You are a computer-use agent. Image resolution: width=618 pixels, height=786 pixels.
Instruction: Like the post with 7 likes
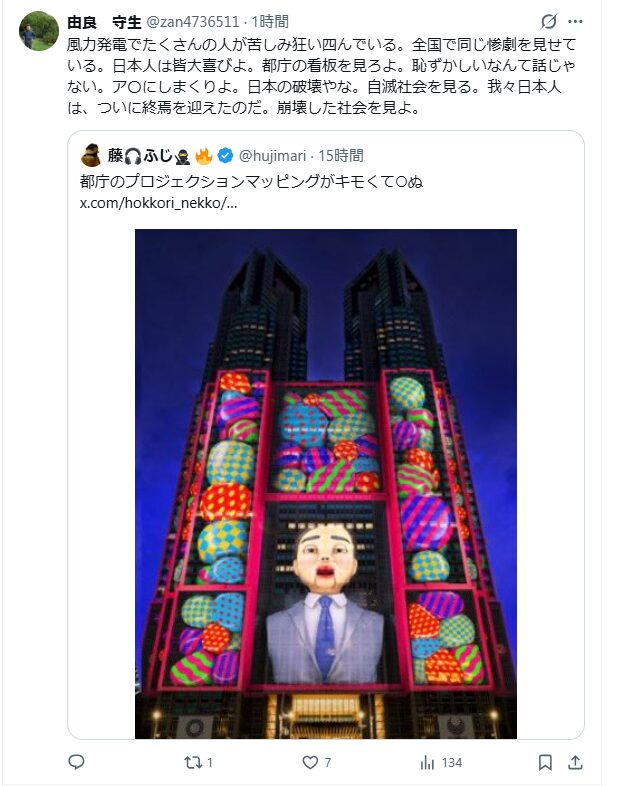pyautogui.click(x=309, y=762)
